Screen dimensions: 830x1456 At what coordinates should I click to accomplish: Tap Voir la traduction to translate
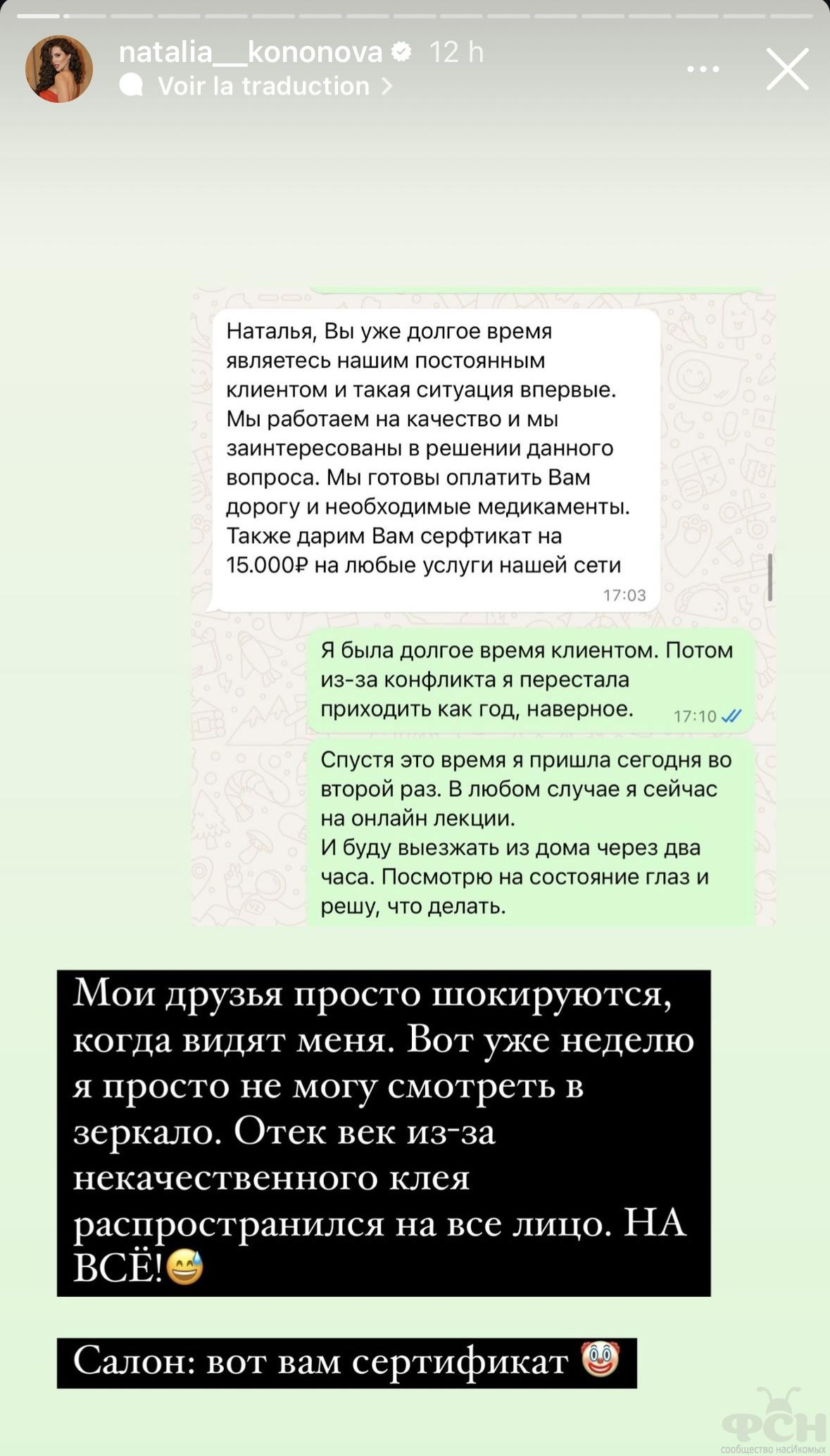click(x=256, y=86)
